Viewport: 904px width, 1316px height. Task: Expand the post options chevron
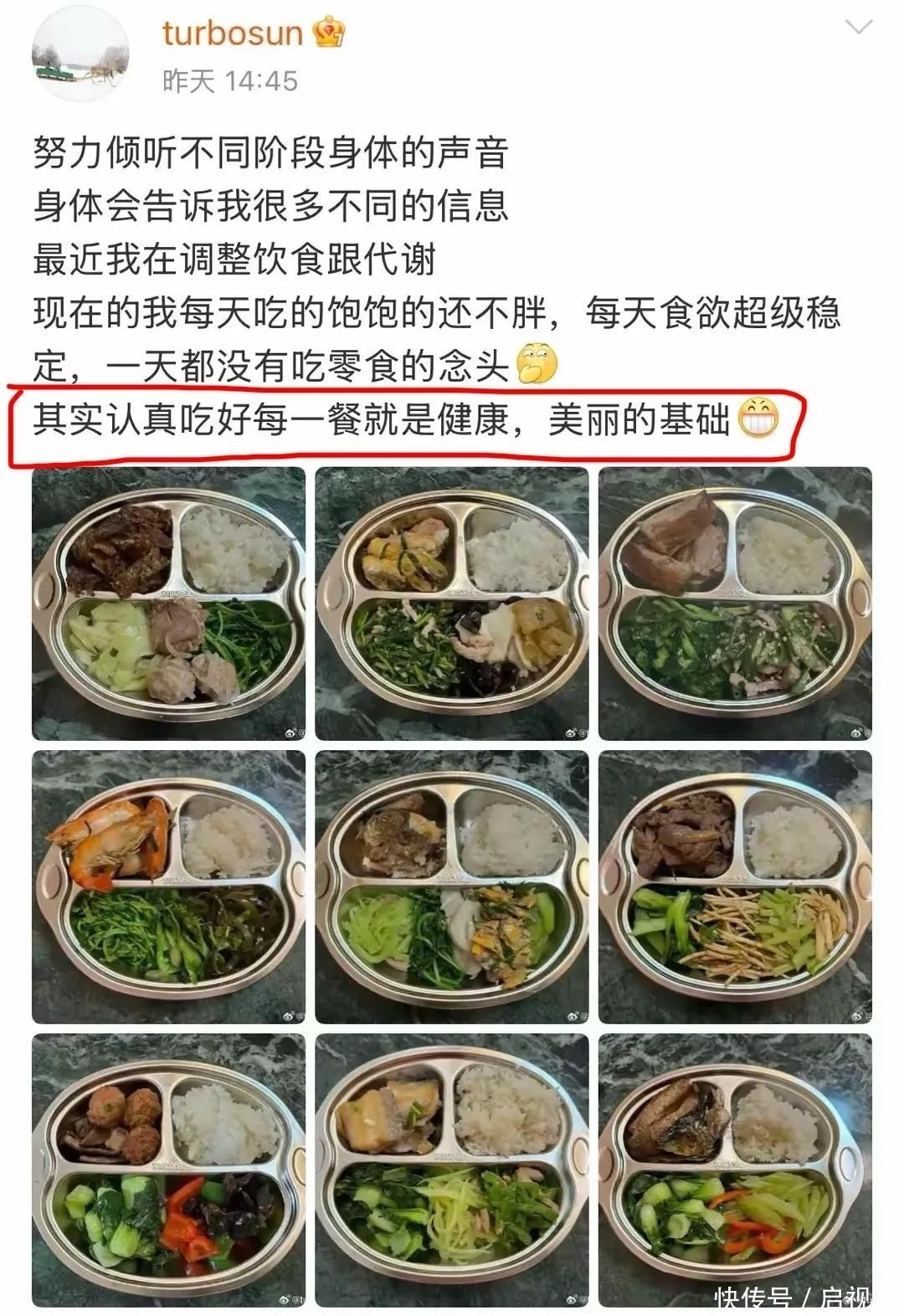(x=859, y=28)
